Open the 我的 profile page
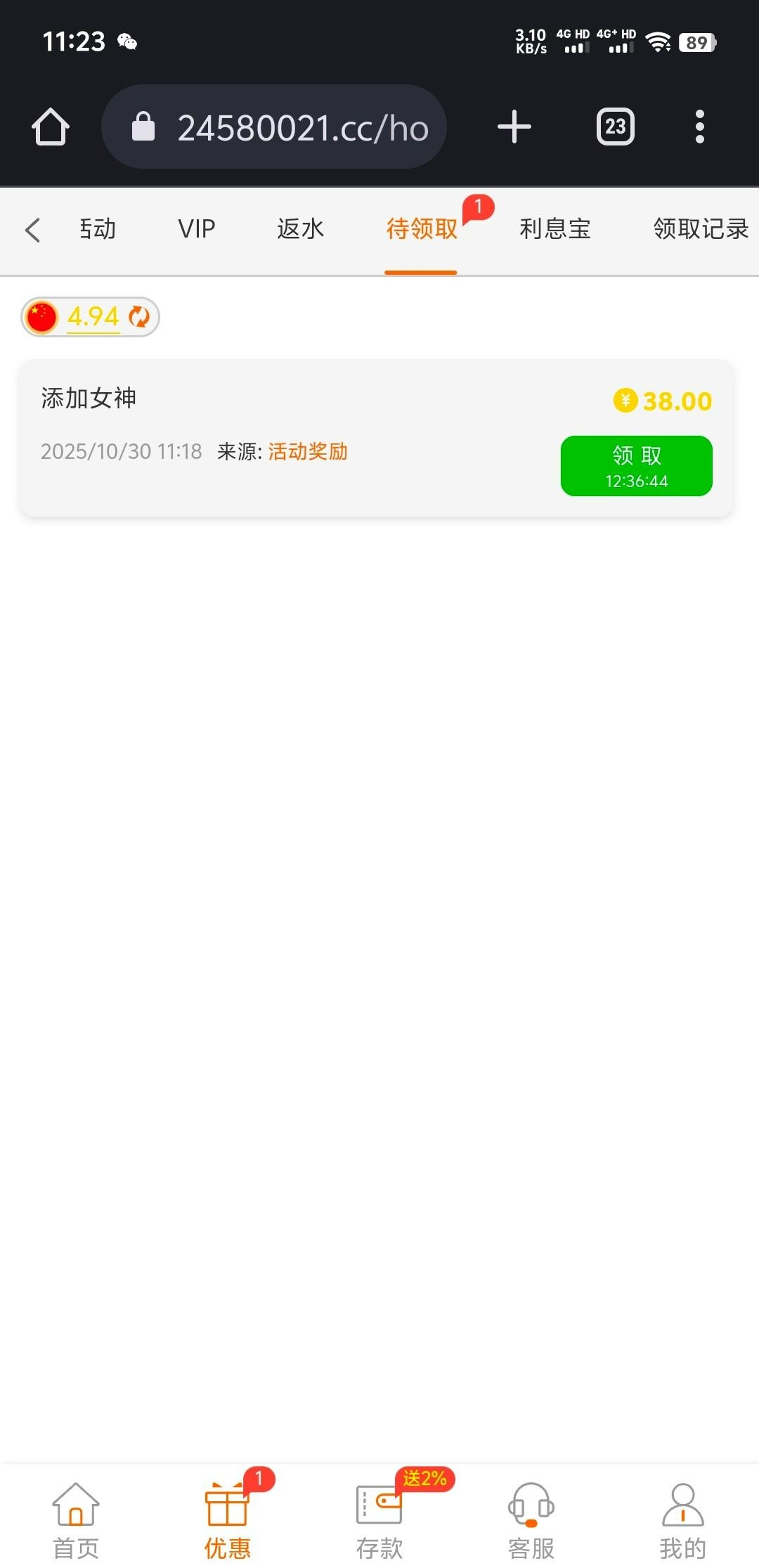The image size is (759, 1568). (682, 1520)
